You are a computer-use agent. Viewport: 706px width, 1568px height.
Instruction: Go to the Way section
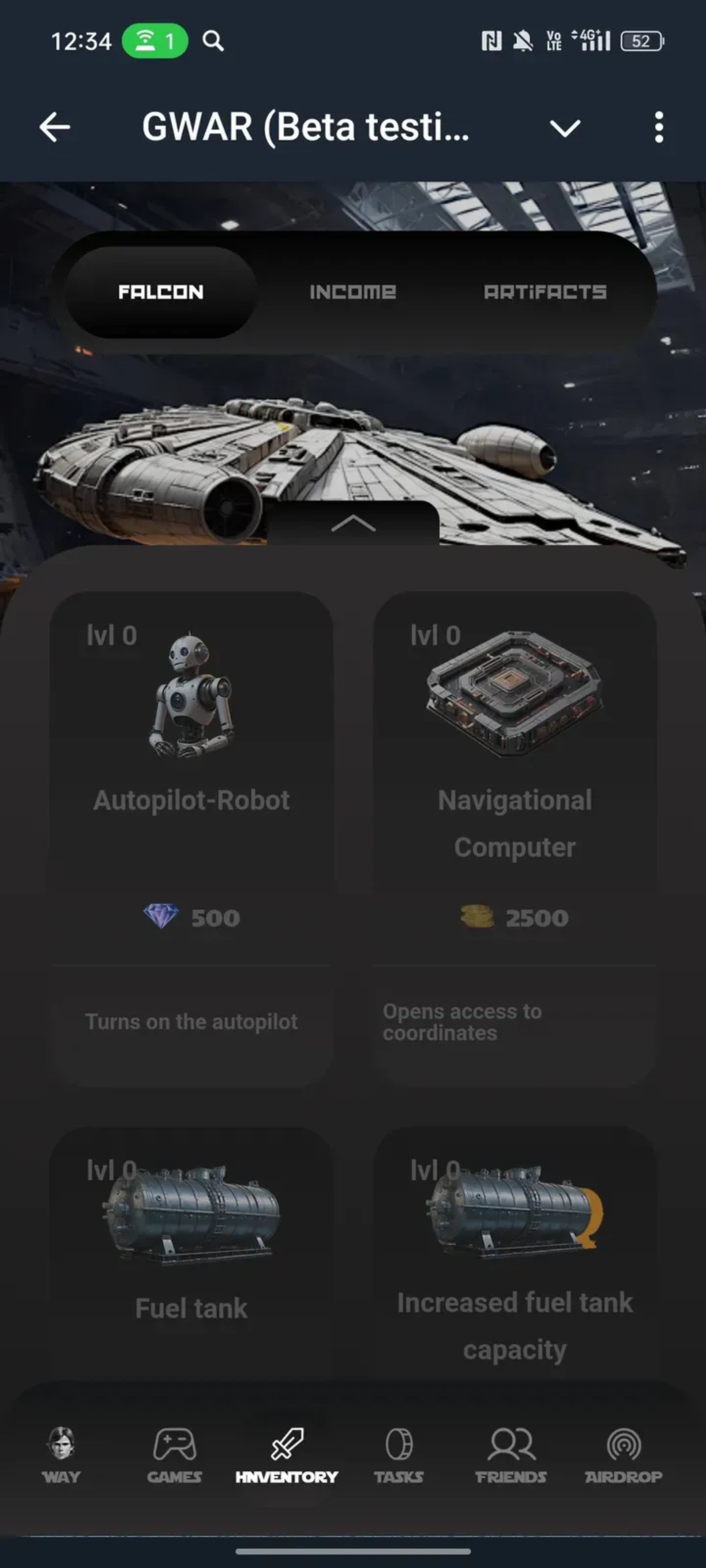pyautogui.click(x=61, y=1455)
